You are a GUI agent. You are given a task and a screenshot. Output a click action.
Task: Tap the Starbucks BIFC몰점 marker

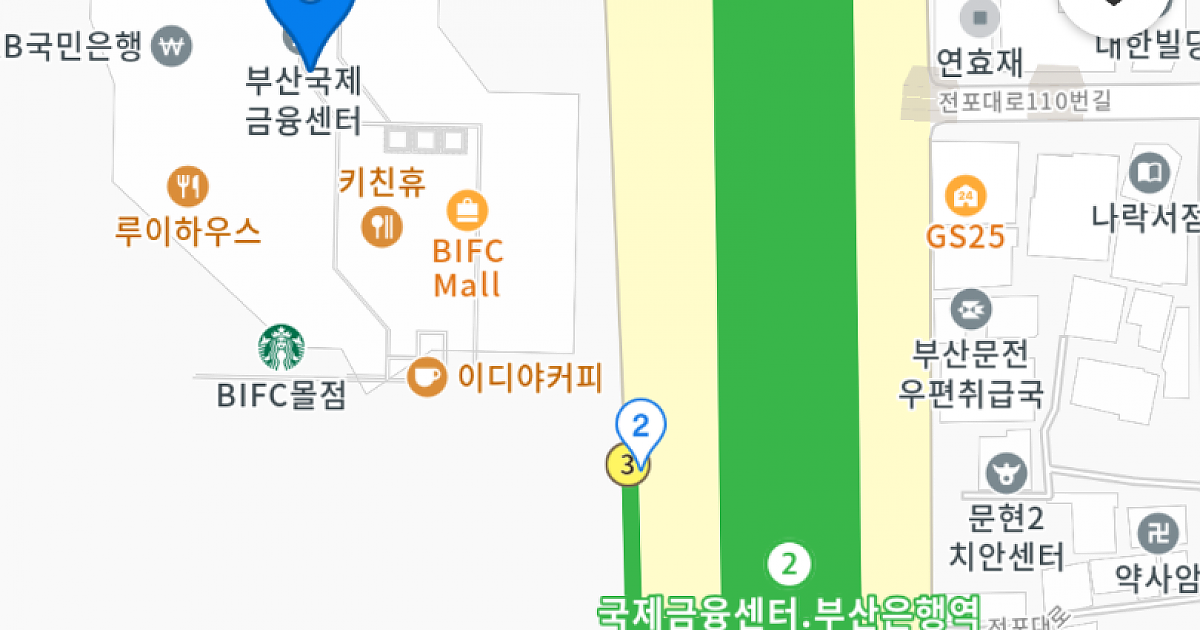tap(281, 347)
